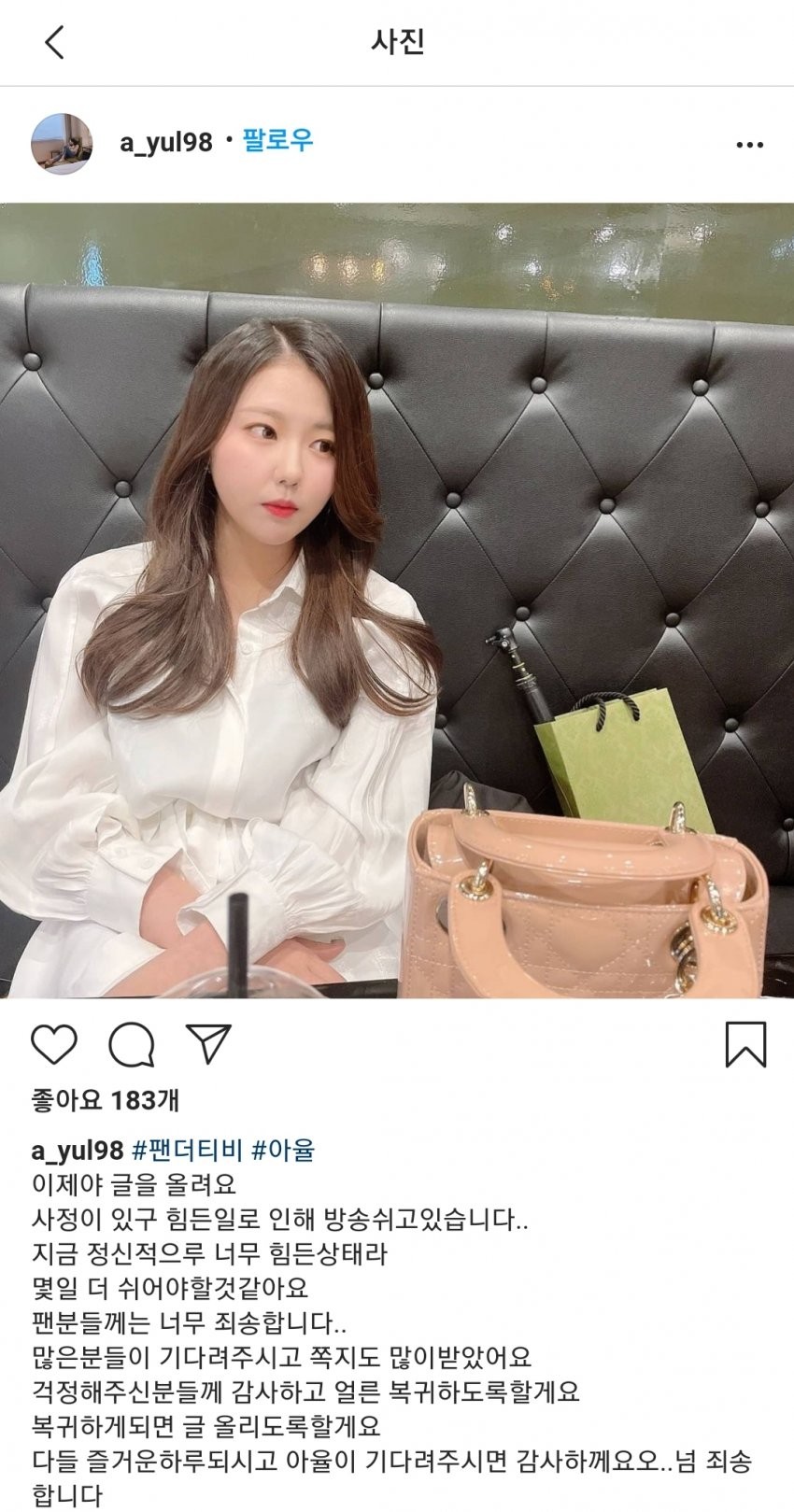
Task: View who liked via 좋아요 183개
Action: point(106,1100)
